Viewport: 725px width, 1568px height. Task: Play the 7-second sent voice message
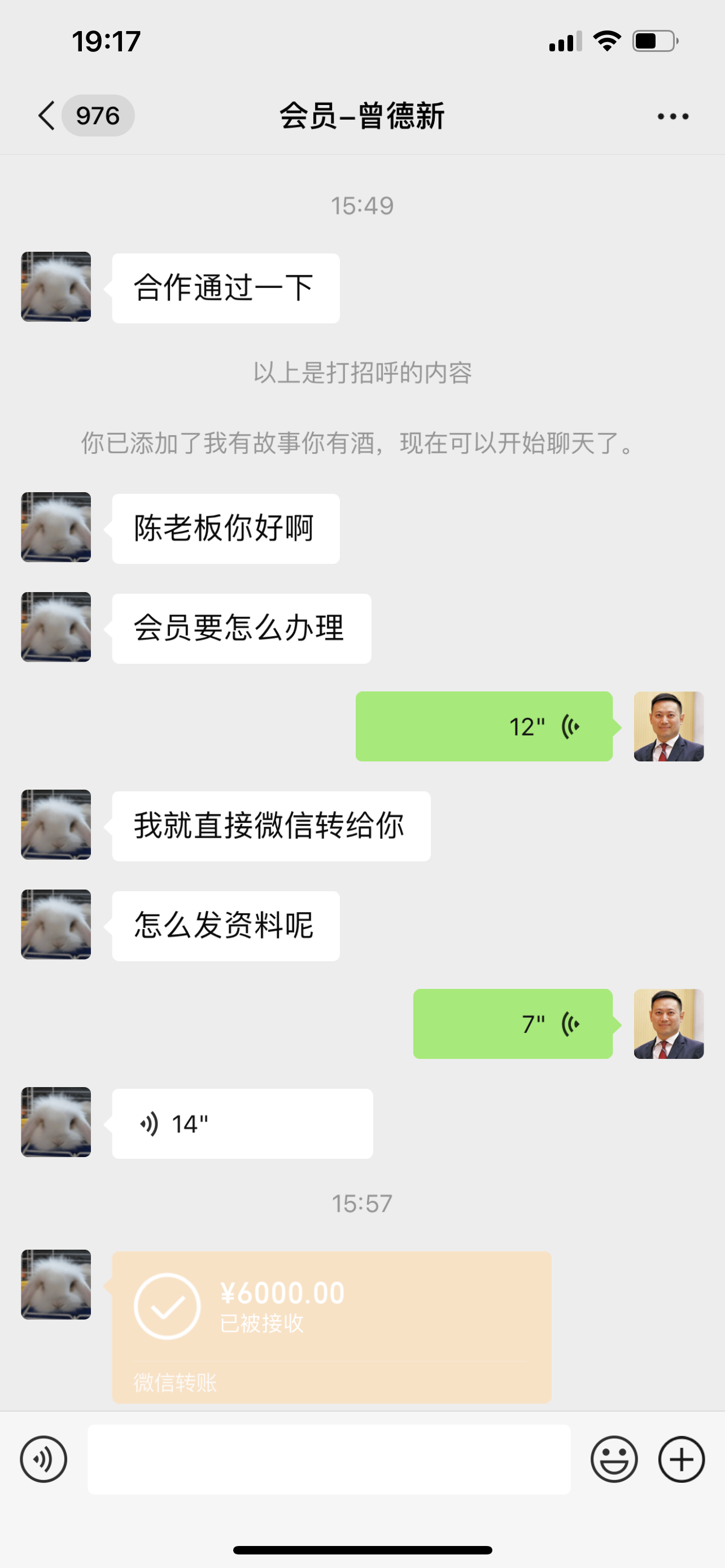coord(513,1024)
